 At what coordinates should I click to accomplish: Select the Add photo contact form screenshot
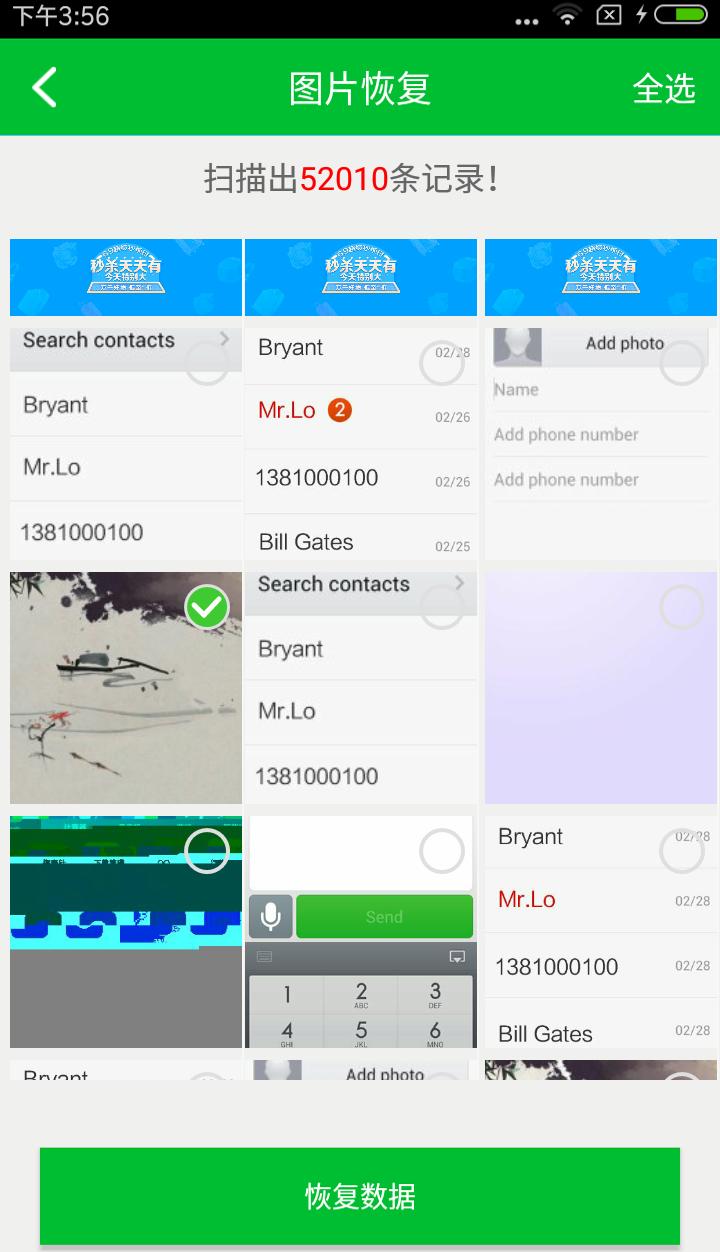[681, 363]
